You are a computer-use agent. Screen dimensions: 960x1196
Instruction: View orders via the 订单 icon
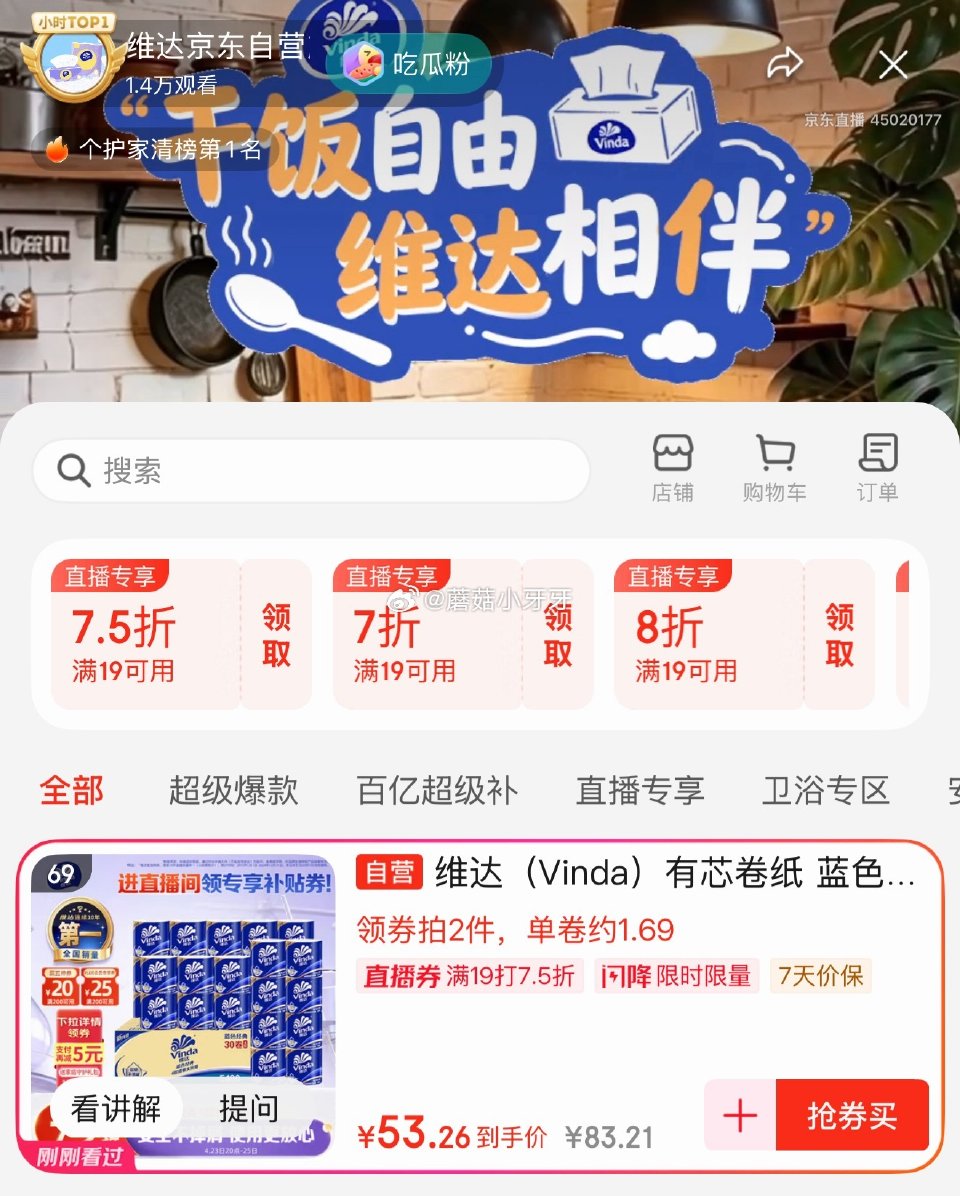[x=878, y=465]
